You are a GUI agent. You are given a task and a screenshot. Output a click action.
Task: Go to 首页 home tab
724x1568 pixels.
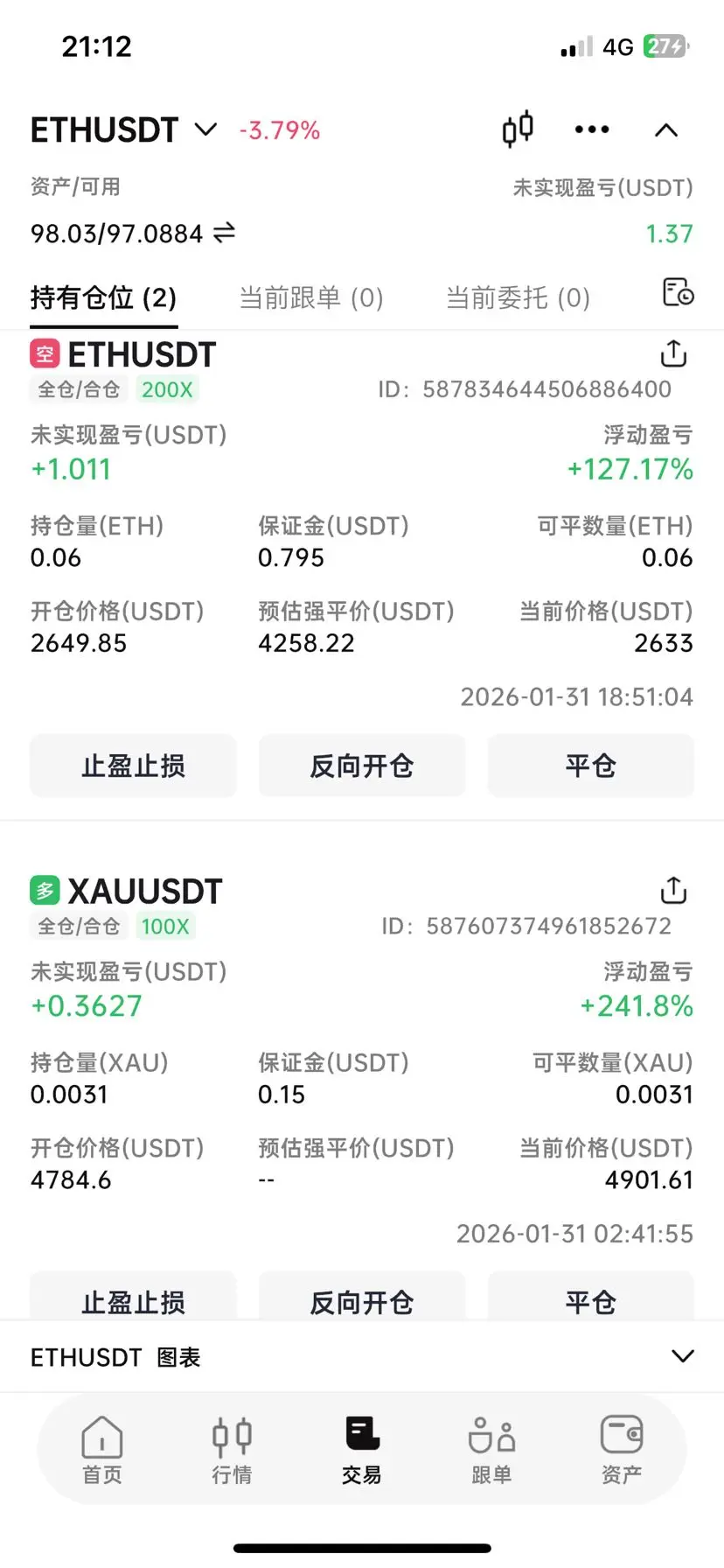pyautogui.click(x=102, y=1449)
